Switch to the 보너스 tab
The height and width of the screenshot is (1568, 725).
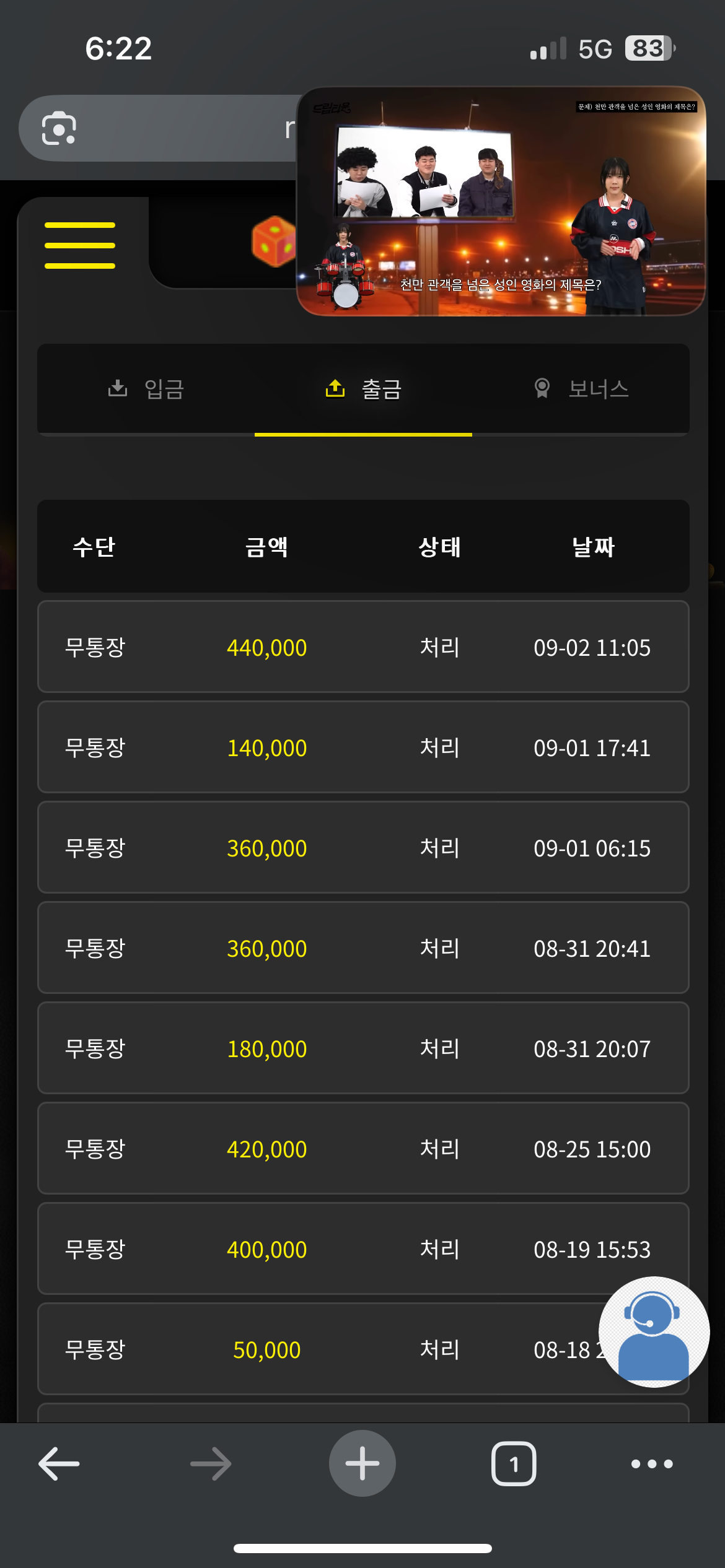tap(581, 389)
